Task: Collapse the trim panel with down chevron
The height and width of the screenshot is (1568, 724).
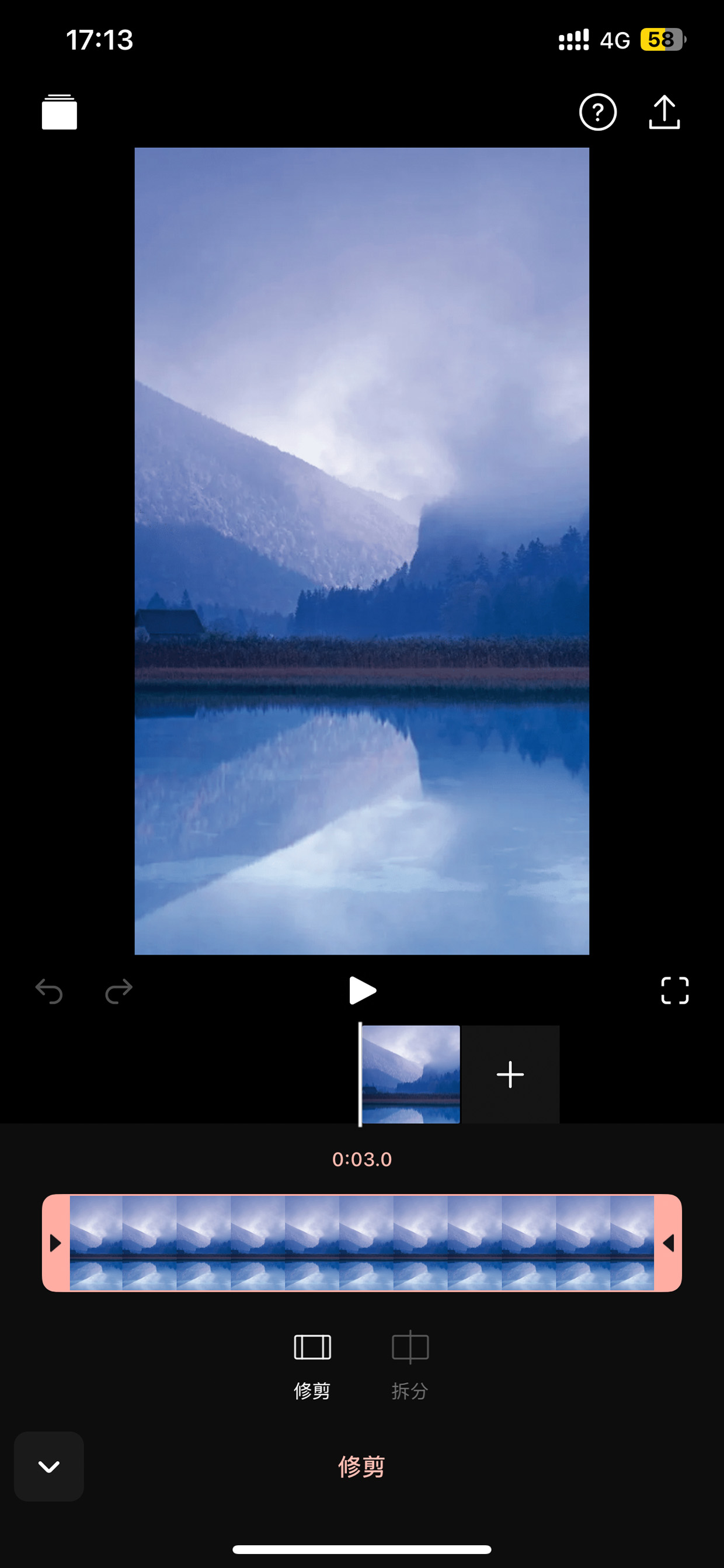Action: click(x=48, y=1466)
